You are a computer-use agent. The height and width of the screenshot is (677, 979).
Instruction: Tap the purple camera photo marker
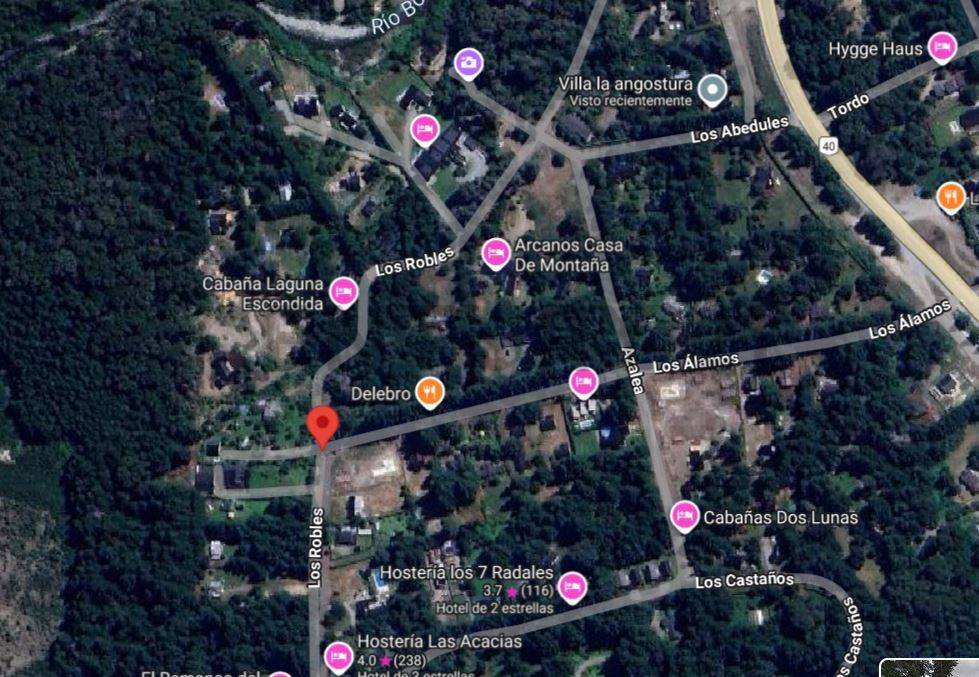point(468,63)
